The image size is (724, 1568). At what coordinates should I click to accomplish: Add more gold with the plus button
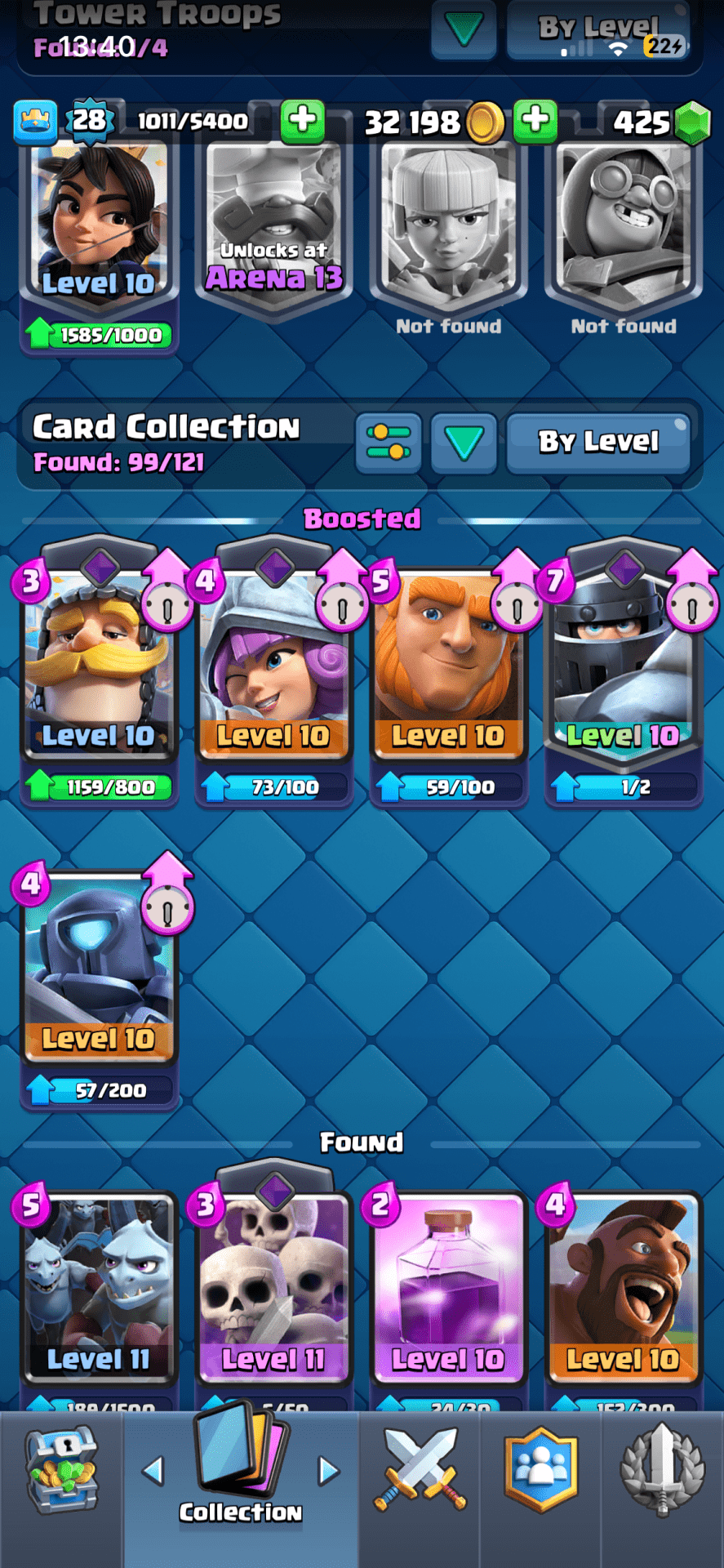[303, 121]
